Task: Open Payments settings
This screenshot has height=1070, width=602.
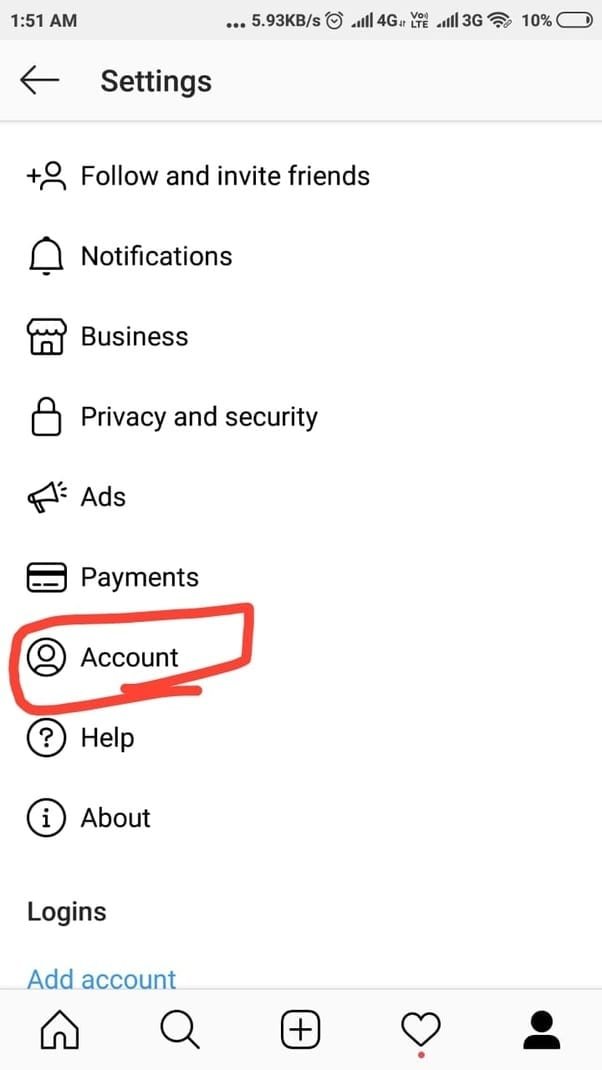Action: [x=301, y=577]
